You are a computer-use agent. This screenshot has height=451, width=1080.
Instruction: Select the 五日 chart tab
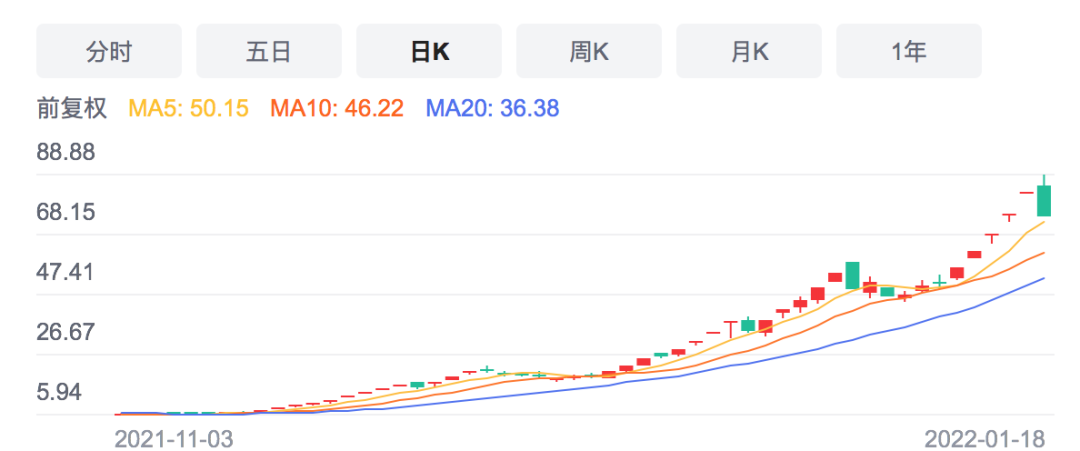point(269,52)
